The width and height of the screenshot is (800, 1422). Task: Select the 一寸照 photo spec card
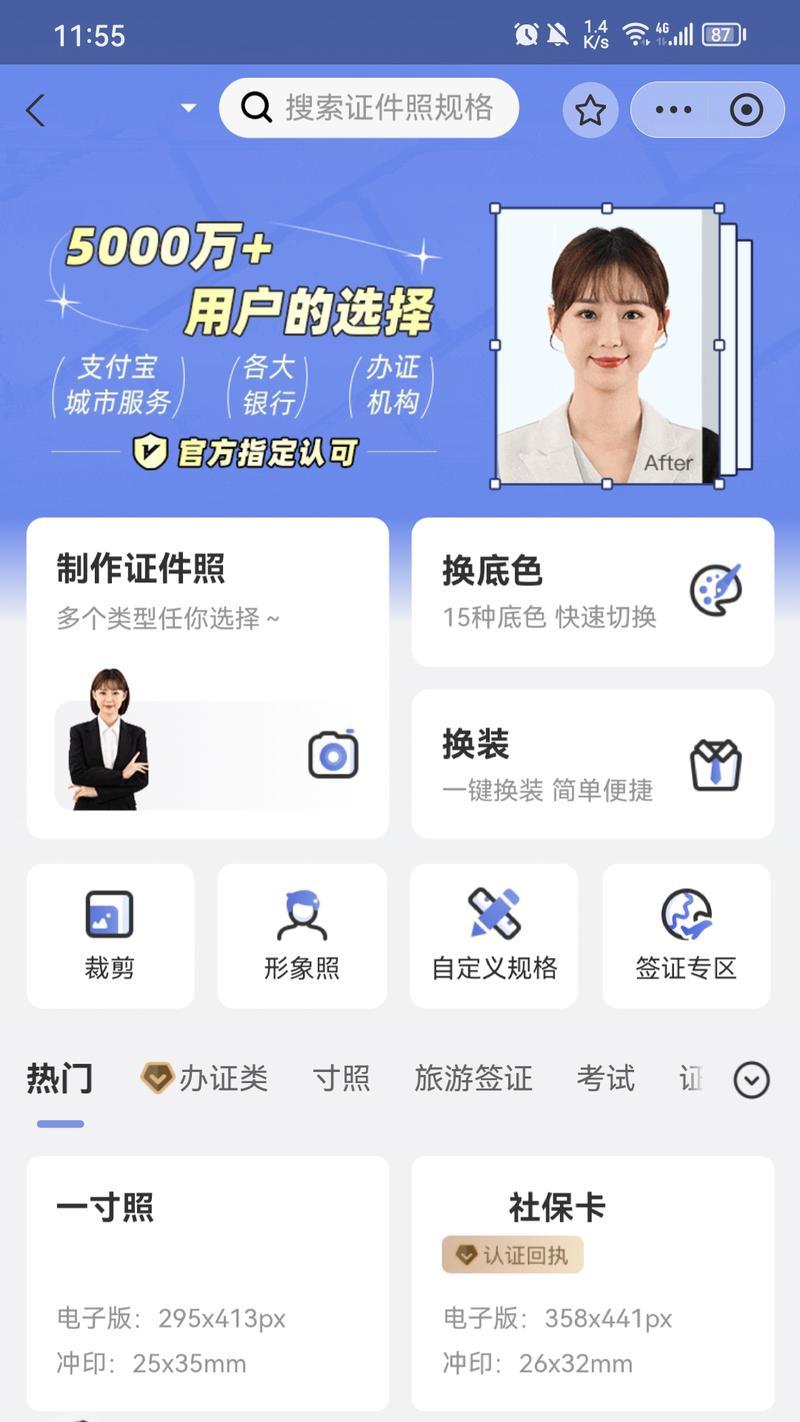pyautogui.click(x=207, y=1282)
